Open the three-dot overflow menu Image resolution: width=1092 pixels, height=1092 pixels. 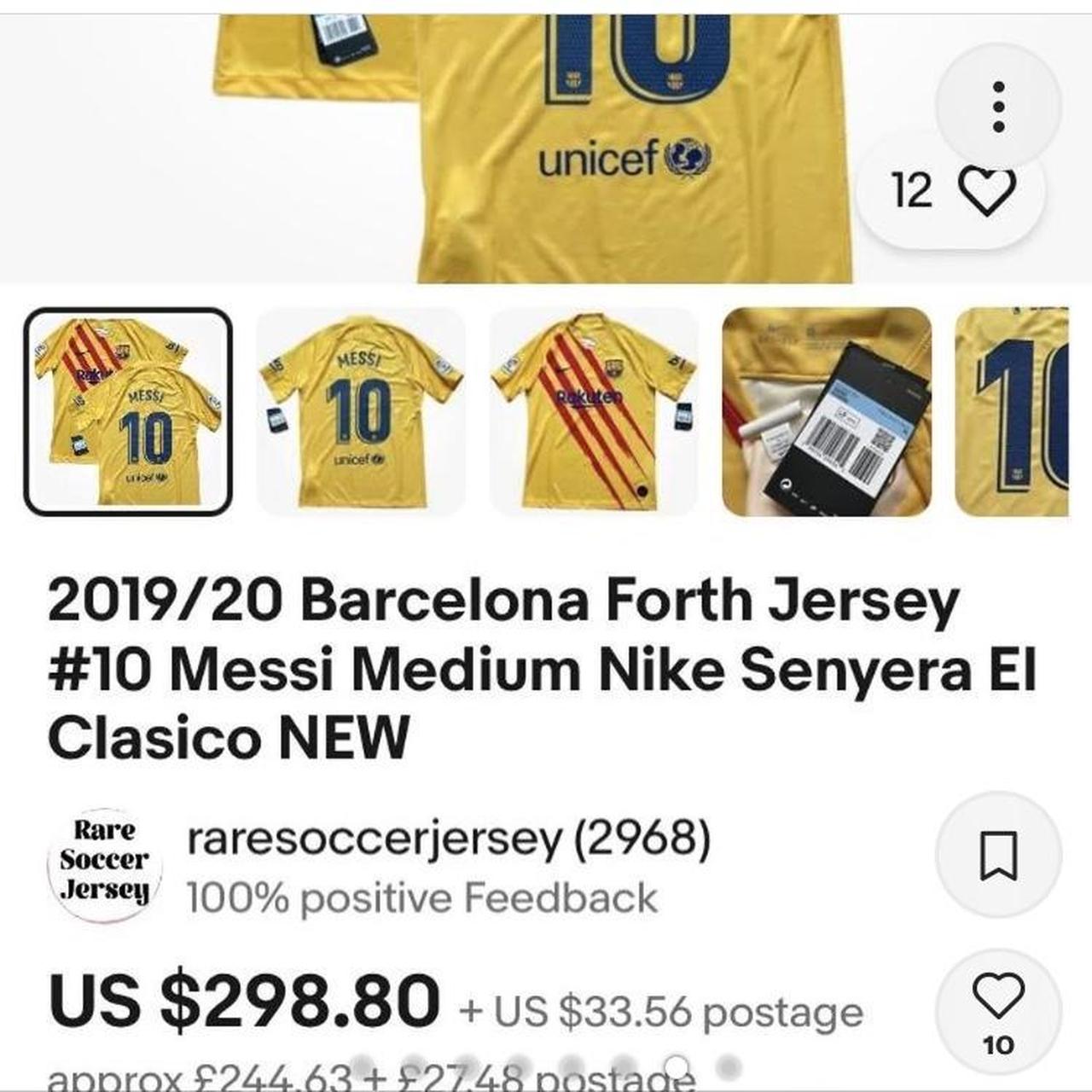click(x=997, y=107)
